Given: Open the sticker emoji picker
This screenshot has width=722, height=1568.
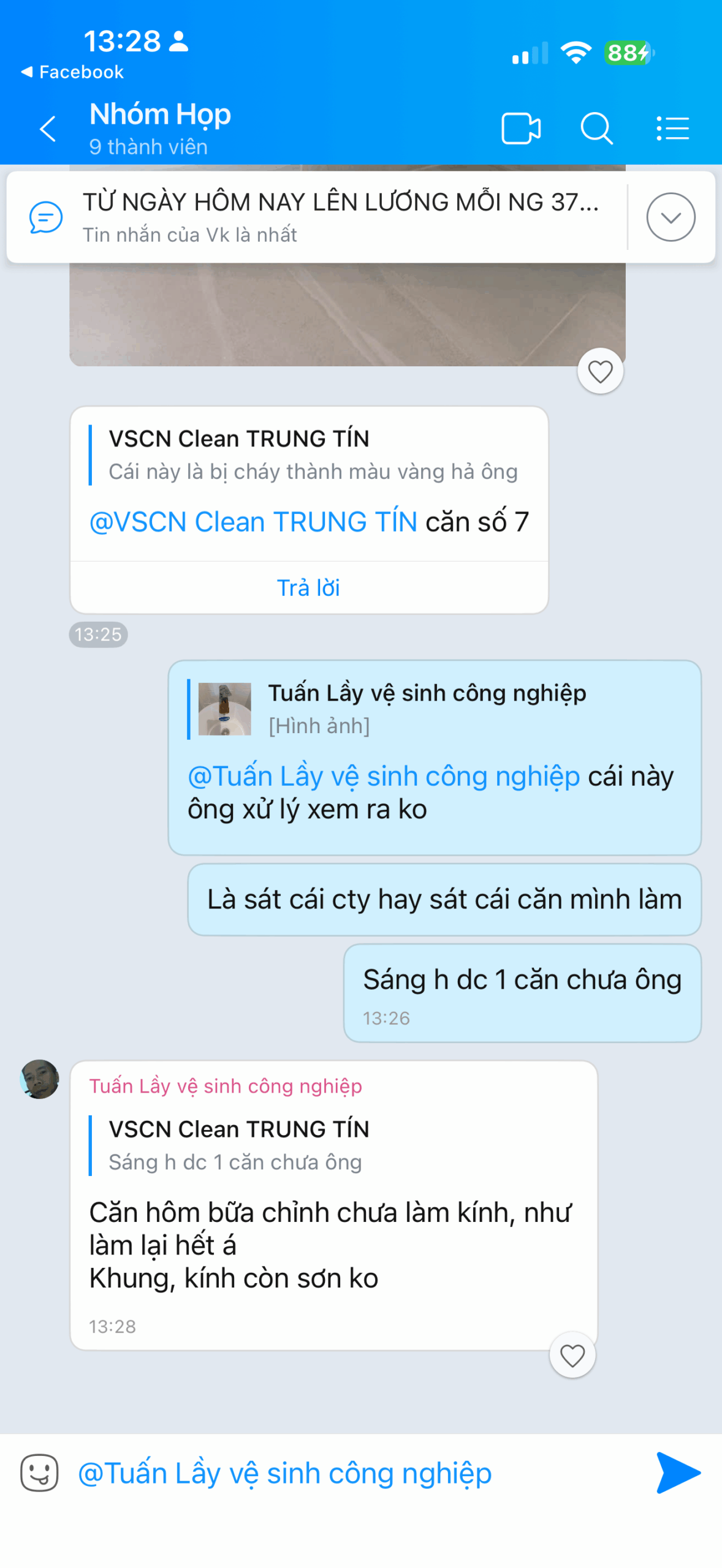Looking at the screenshot, I should click(39, 1473).
